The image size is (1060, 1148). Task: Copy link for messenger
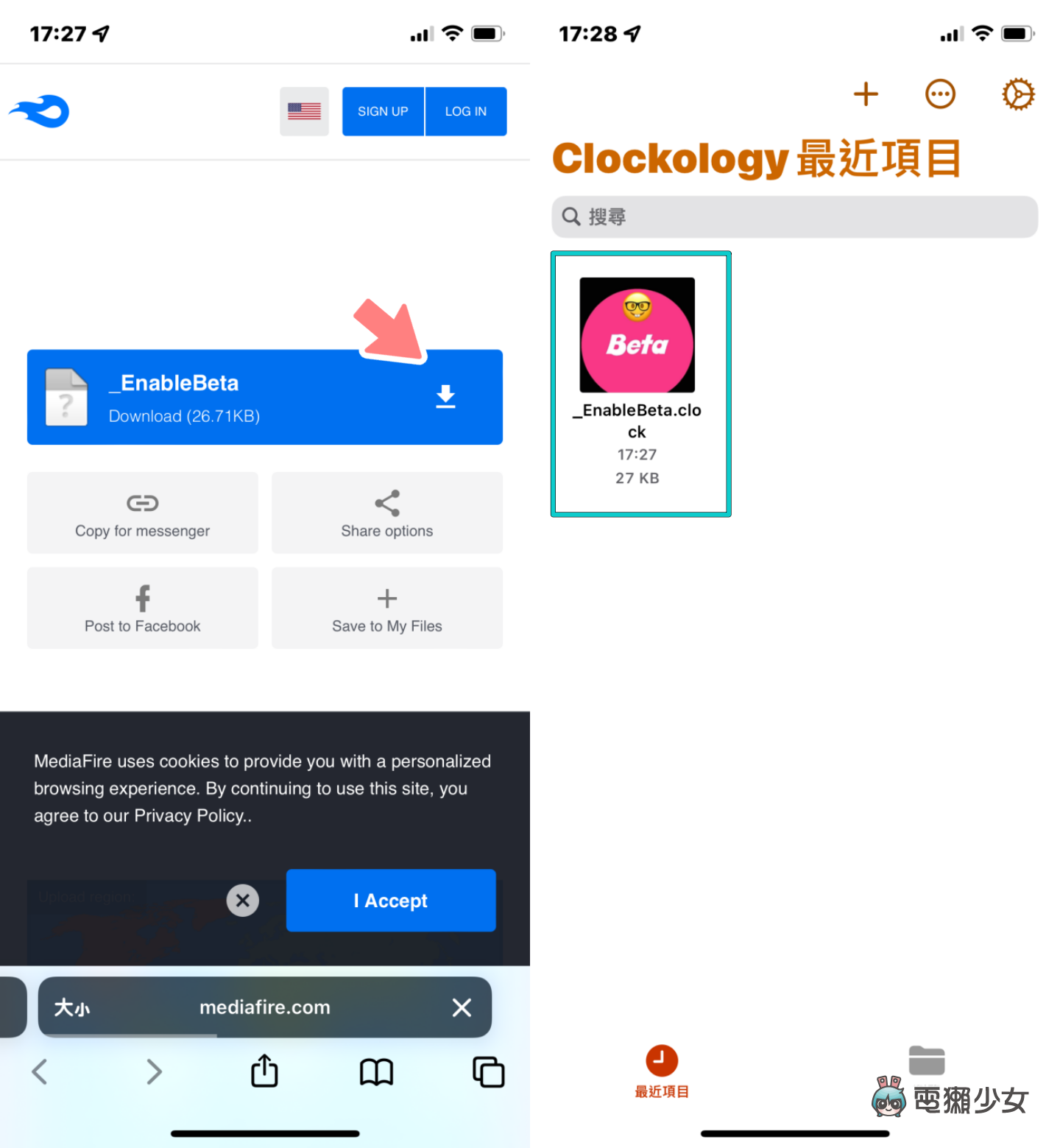click(x=142, y=513)
